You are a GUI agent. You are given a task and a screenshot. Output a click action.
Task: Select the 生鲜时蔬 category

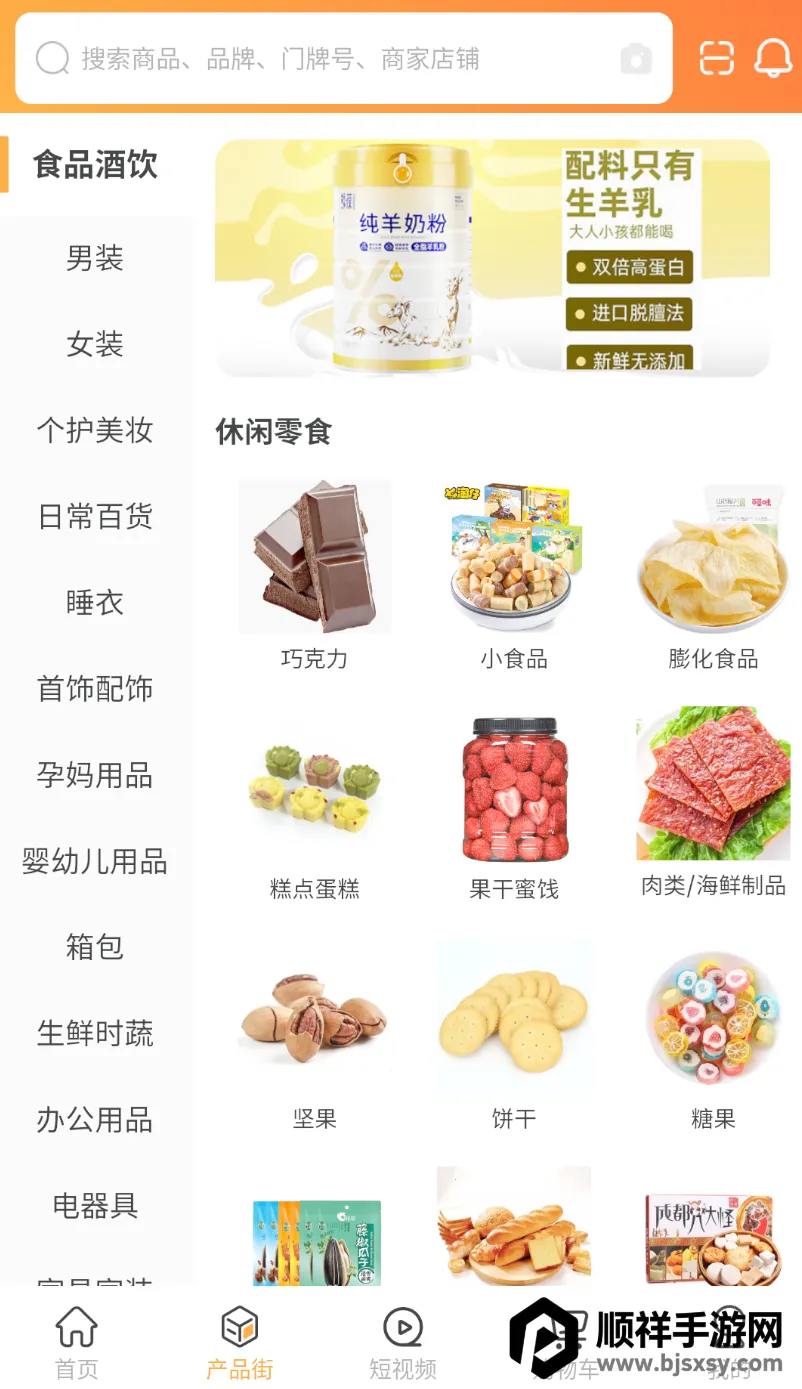pyautogui.click(x=95, y=1033)
